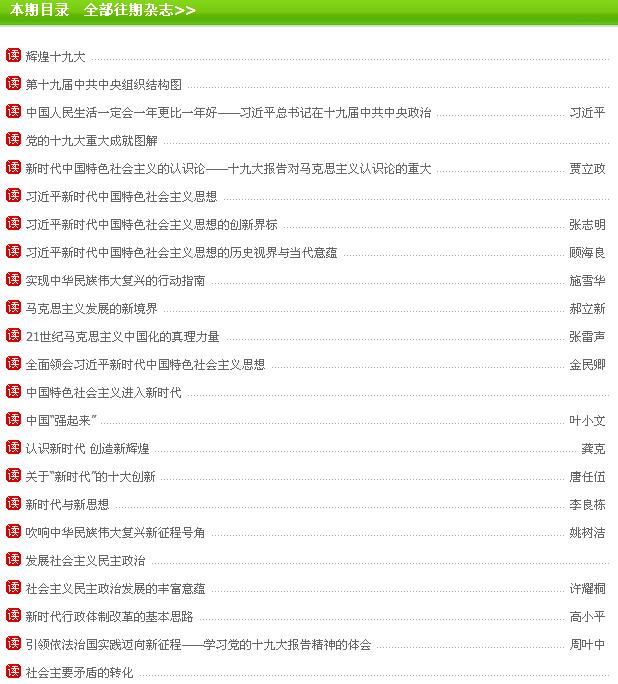
Task: Select 关于"新时代"的十大创新
Action: (x=90, y=477)
